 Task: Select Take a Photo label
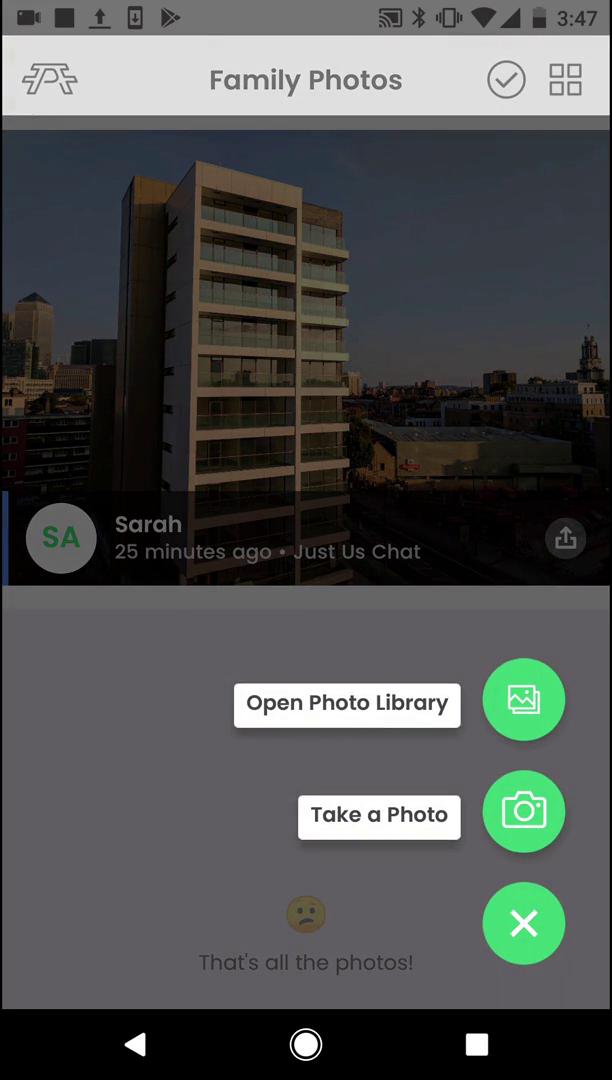pos(379,817)
